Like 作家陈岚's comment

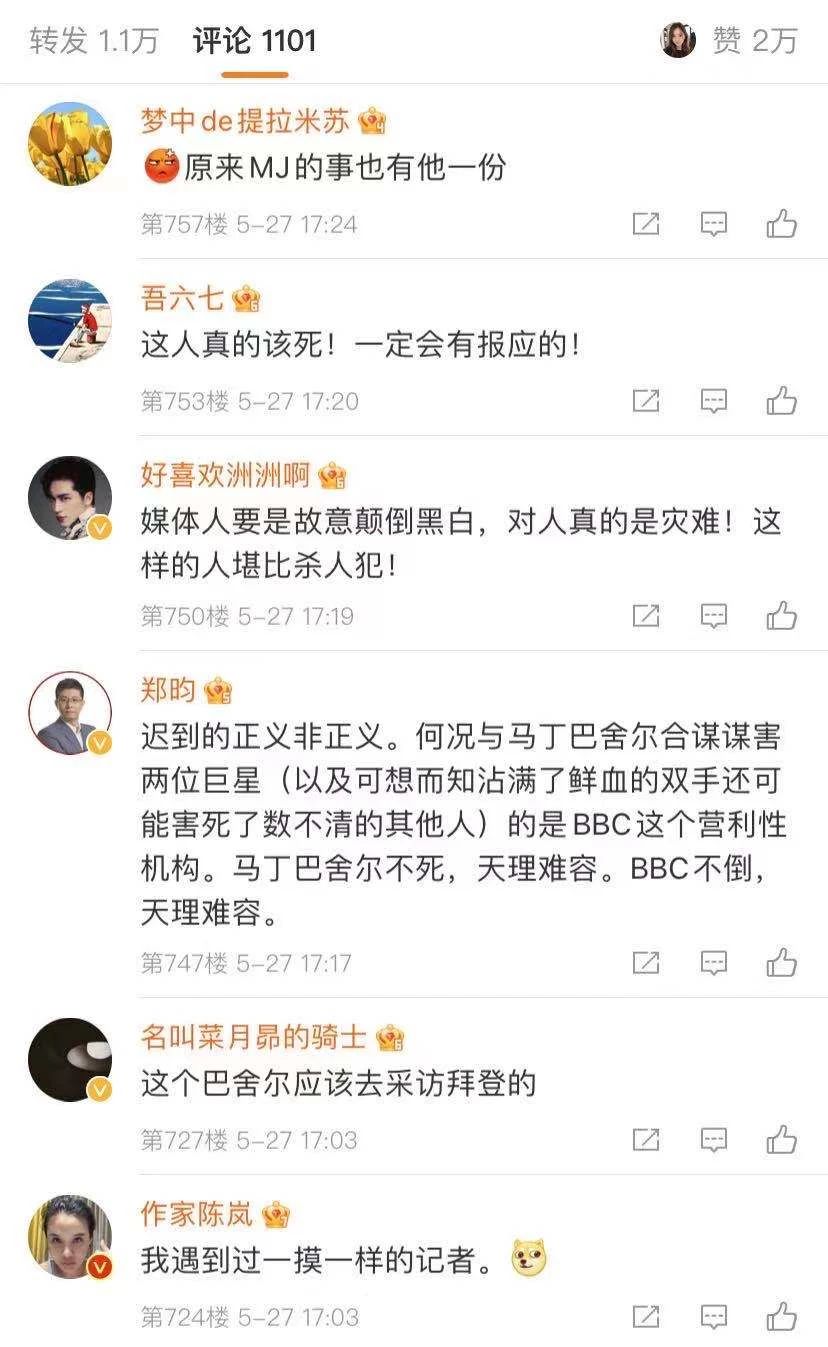pyautogui.click(x=781, y=1316)
